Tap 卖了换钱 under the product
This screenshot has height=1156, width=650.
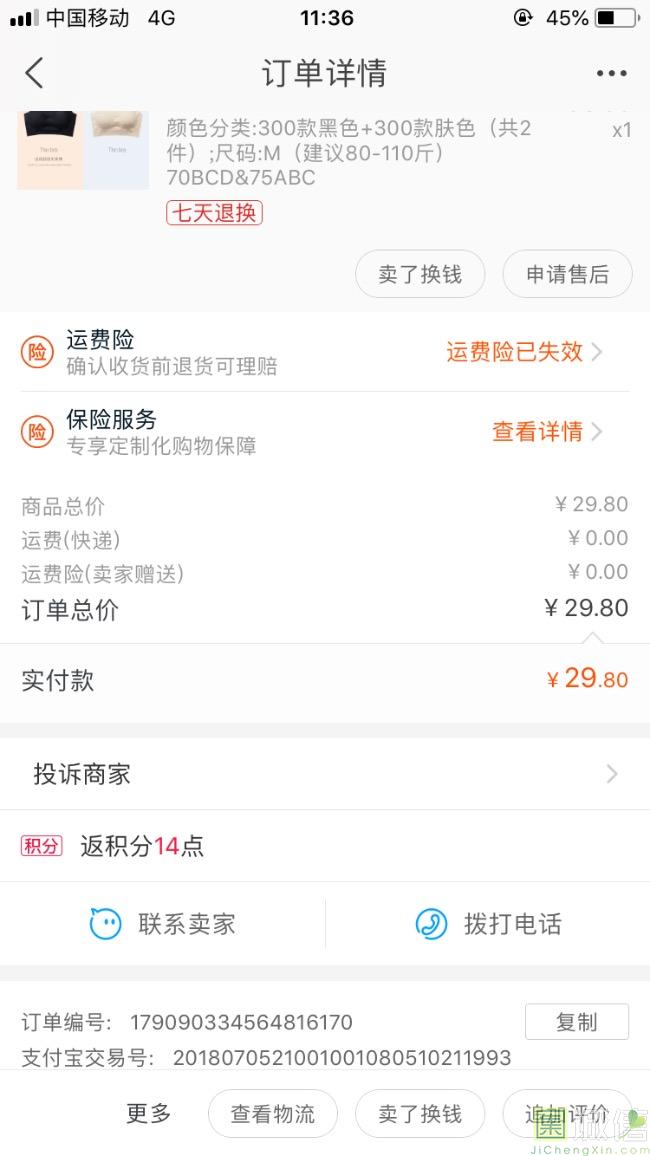coord(420,274)
